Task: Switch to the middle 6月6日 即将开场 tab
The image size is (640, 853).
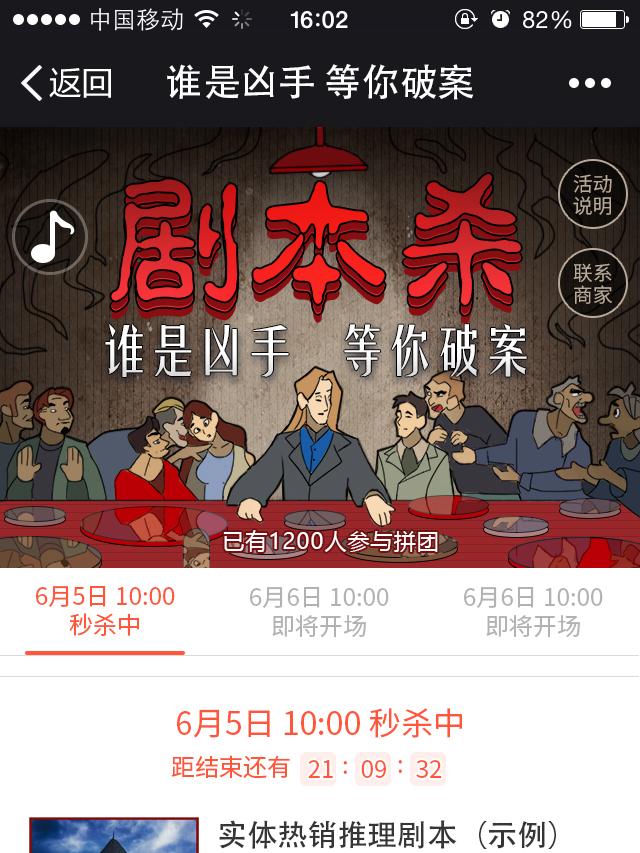Action: (x=319, y=612)
